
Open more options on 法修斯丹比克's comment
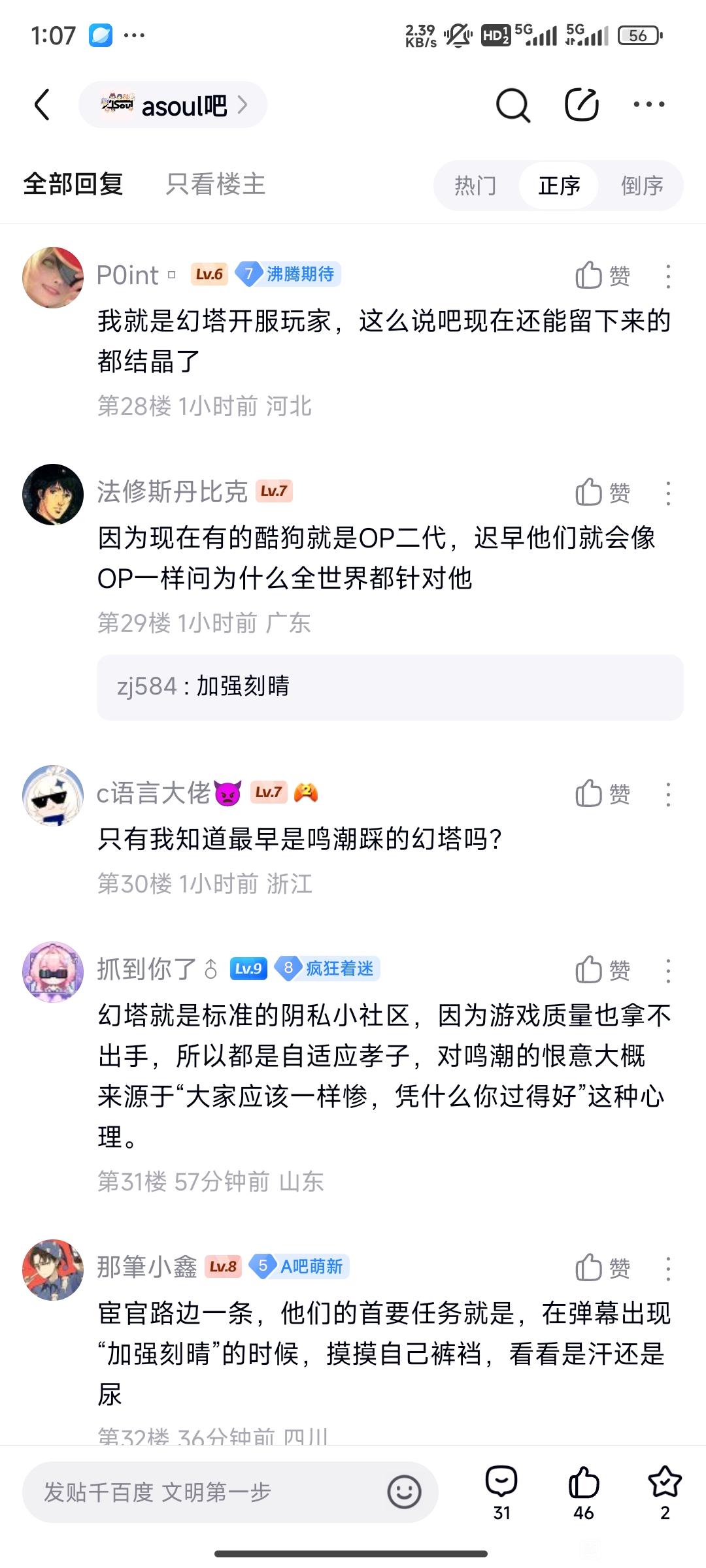click(667, 493)
